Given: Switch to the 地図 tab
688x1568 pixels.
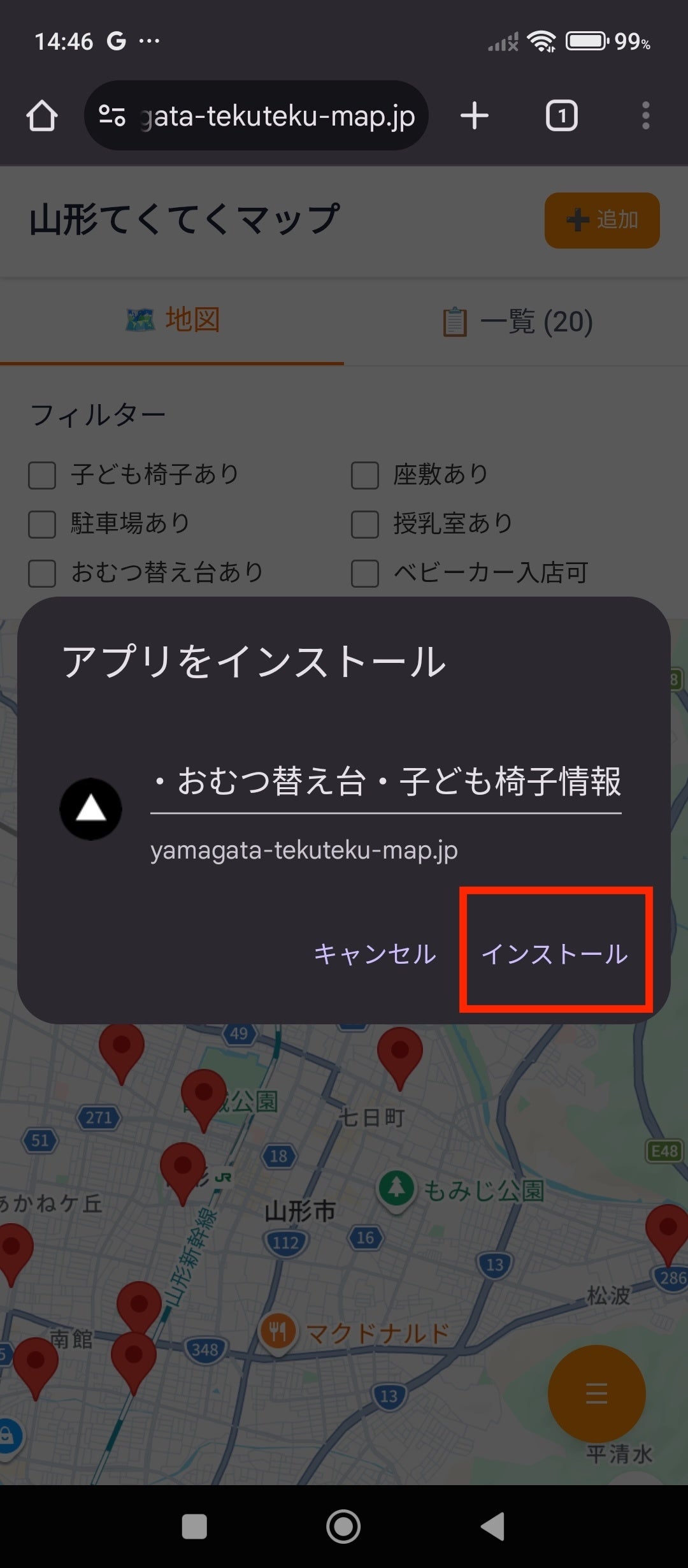Looking at the screenshot, I should (172, 320).
